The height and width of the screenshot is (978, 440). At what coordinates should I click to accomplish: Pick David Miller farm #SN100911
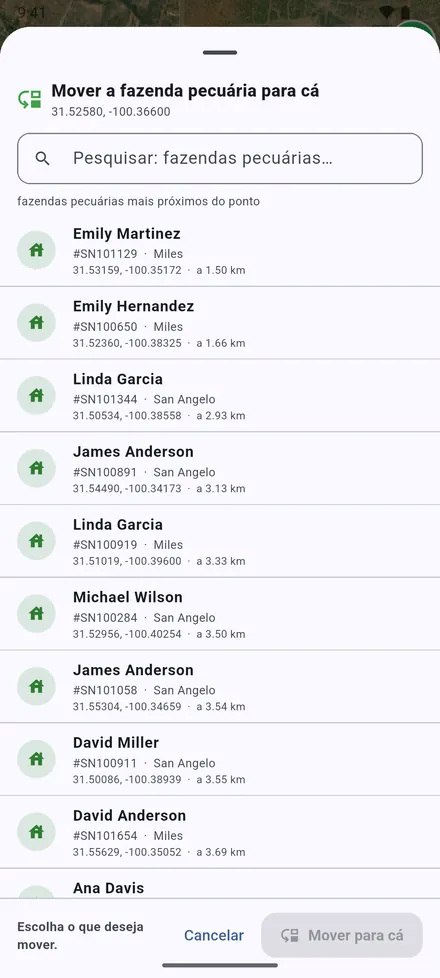(x=220, y=760)
